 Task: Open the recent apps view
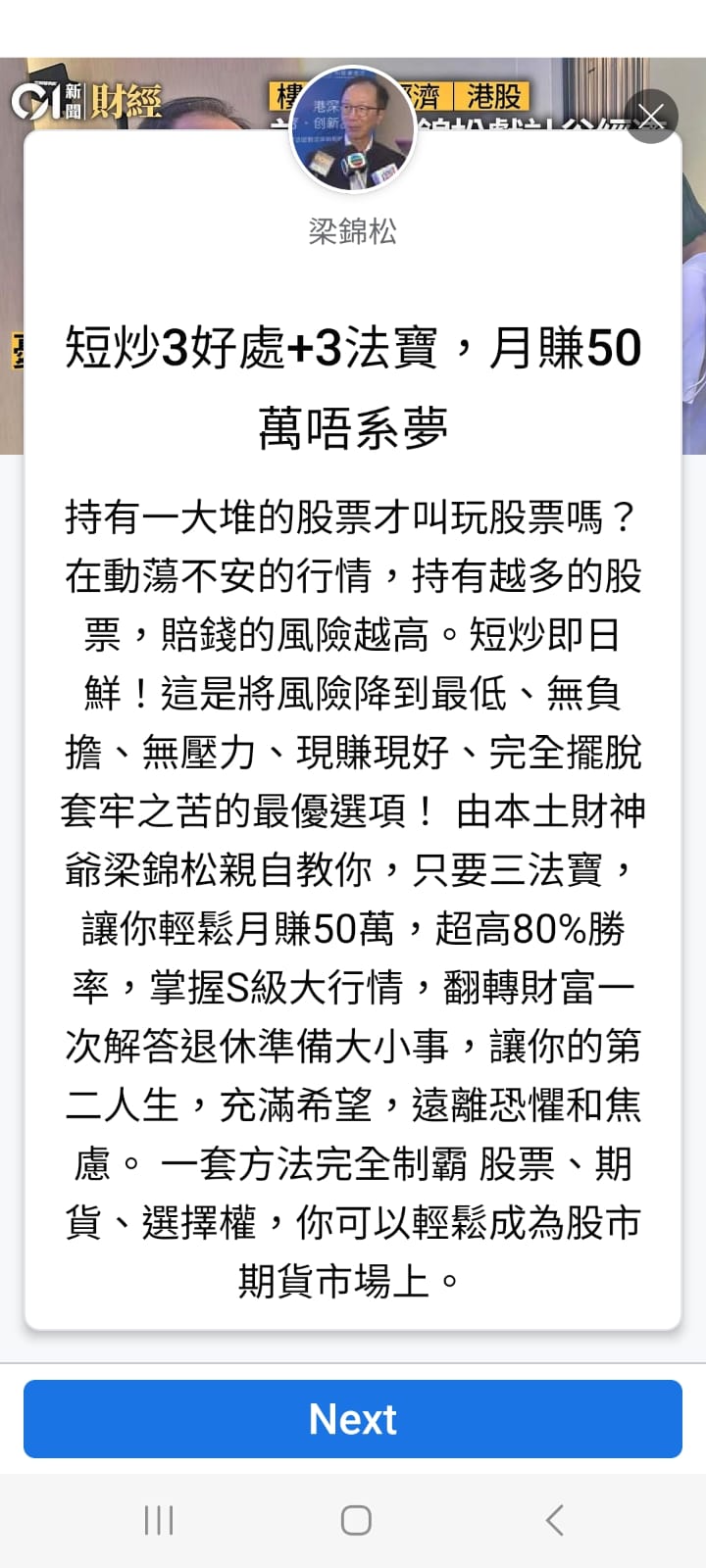coord(159,1520)
